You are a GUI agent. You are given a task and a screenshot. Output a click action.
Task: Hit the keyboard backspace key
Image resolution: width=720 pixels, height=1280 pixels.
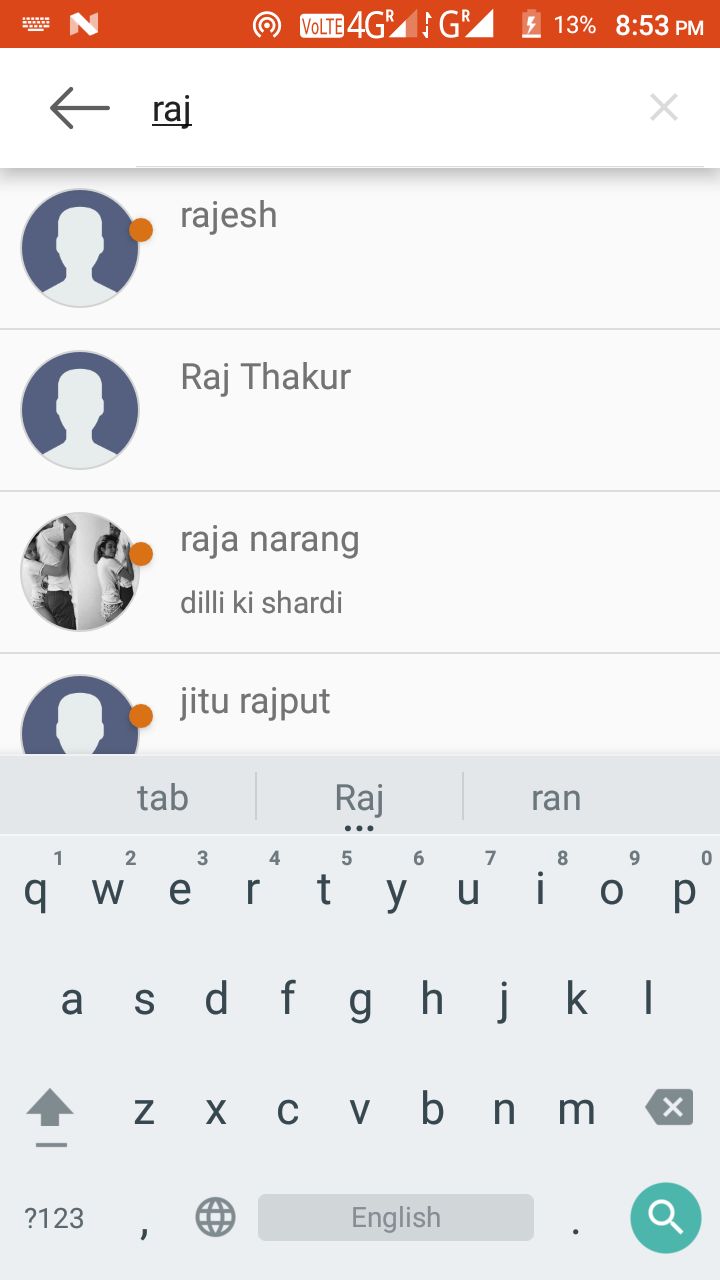pyautogui.click(x=668, y=1108)
